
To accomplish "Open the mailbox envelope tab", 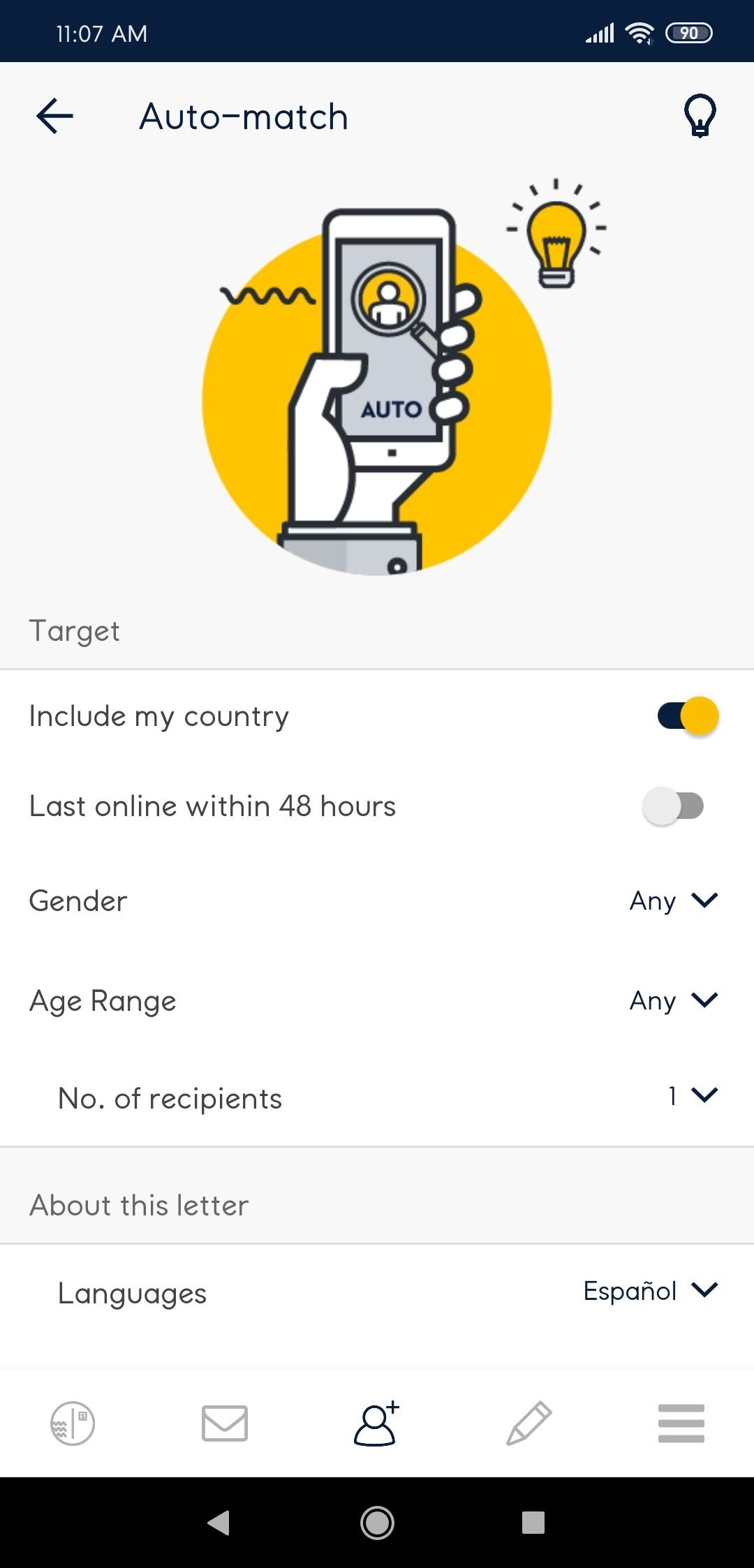I will tap(225, 1423).
